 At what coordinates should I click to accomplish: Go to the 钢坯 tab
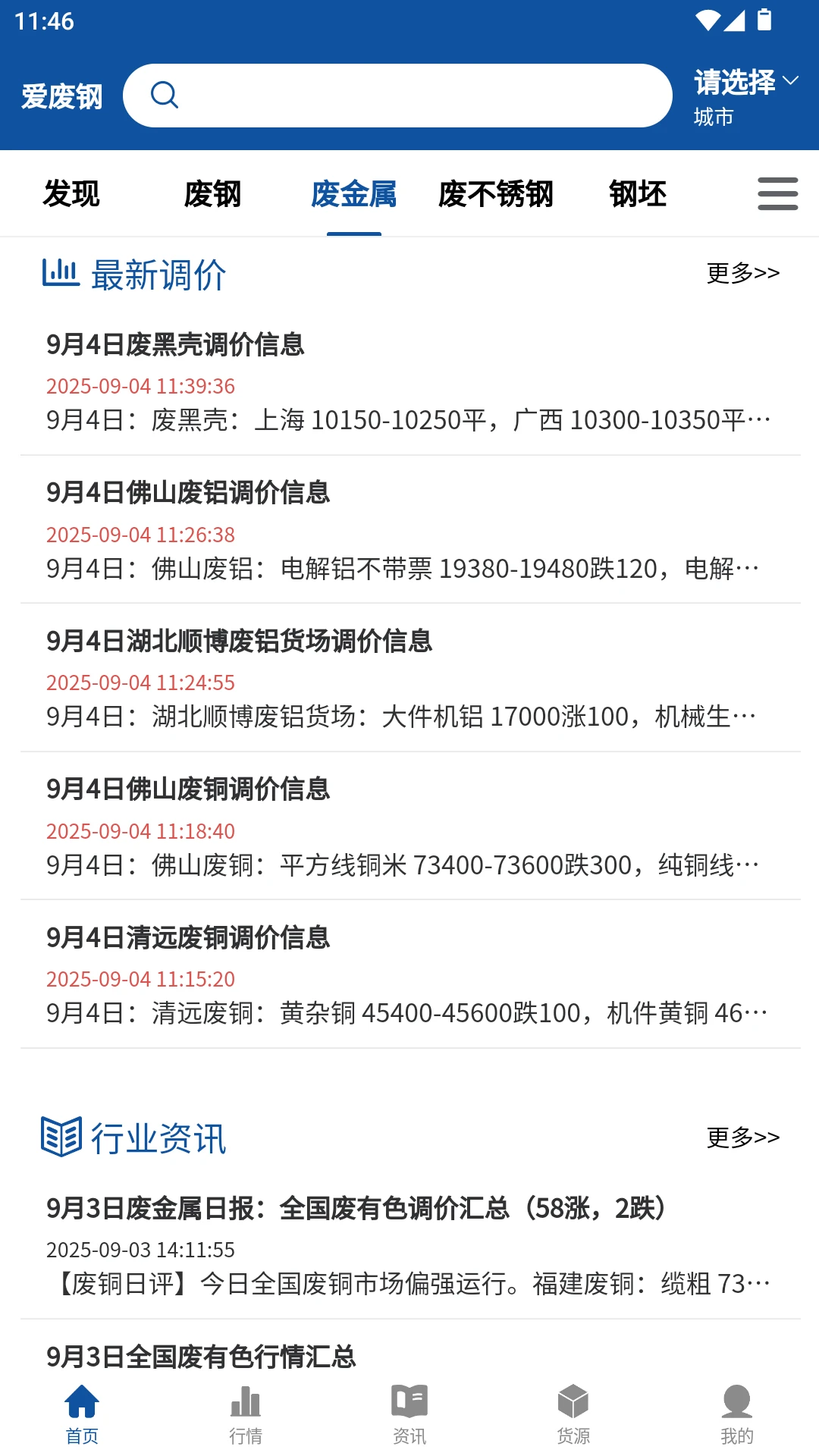[638, 194]
